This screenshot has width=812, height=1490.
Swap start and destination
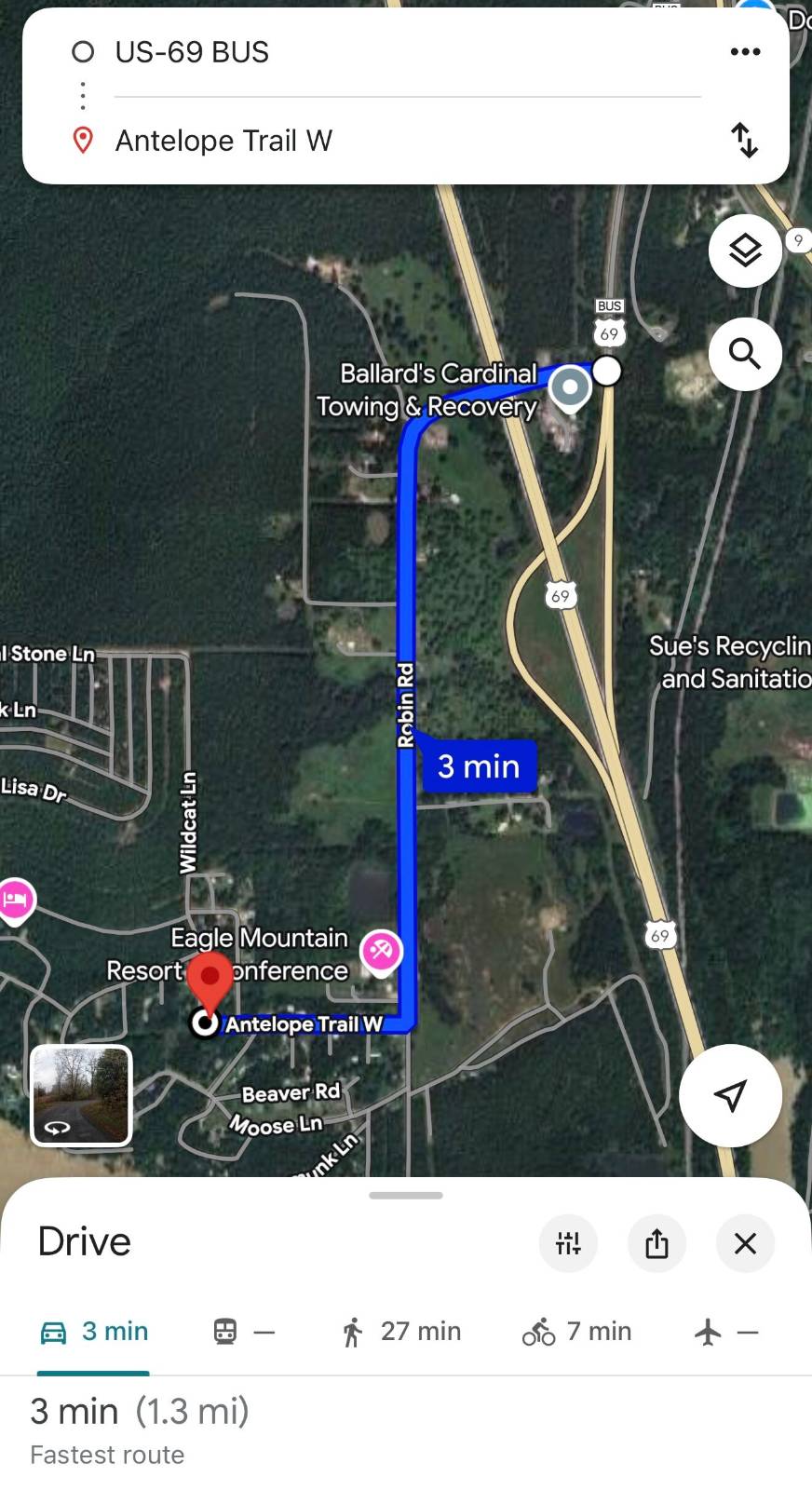pos(745,141)
